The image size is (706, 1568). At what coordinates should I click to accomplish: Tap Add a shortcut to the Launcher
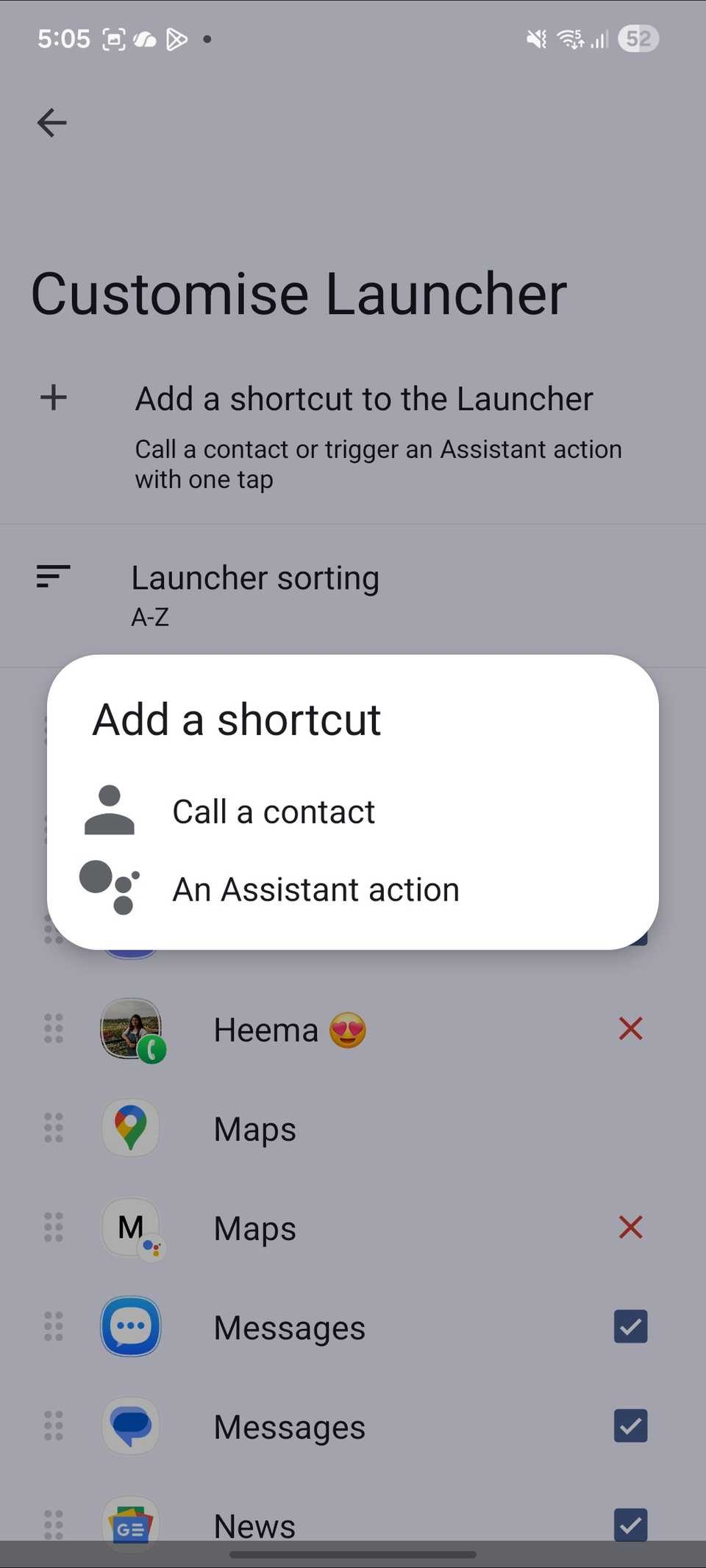[364, 398]
